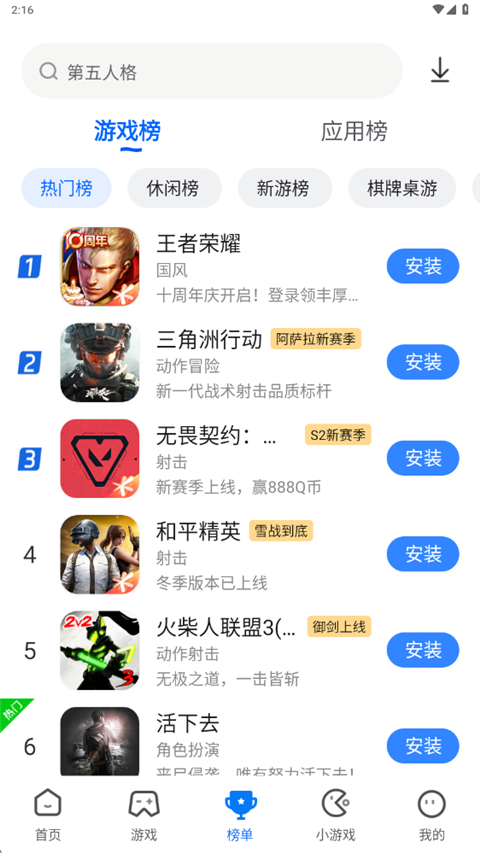Viewport: 480px width, 853px height.
Task: Open the 我的 tab
Action: click(432, 814)
